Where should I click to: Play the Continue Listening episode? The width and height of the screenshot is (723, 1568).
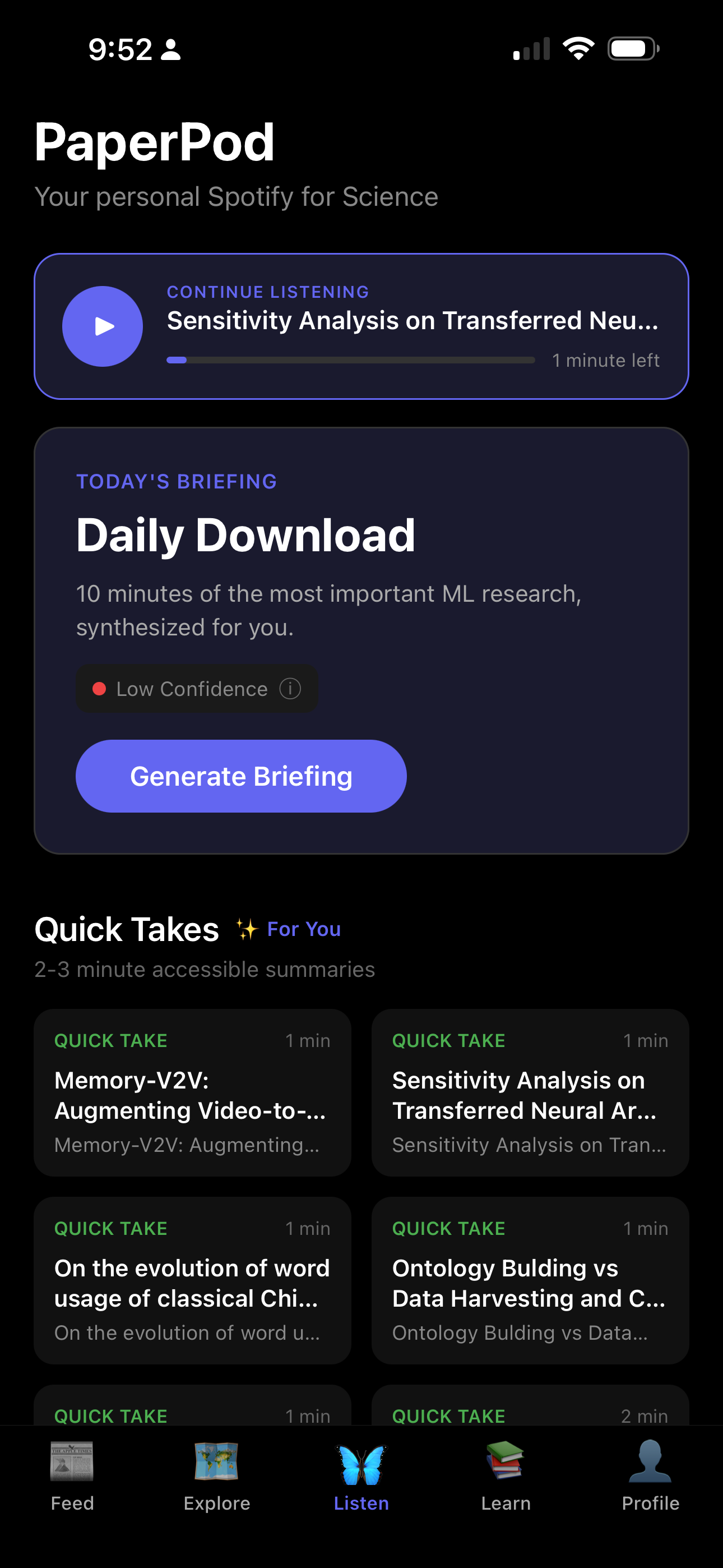(103, 326)
